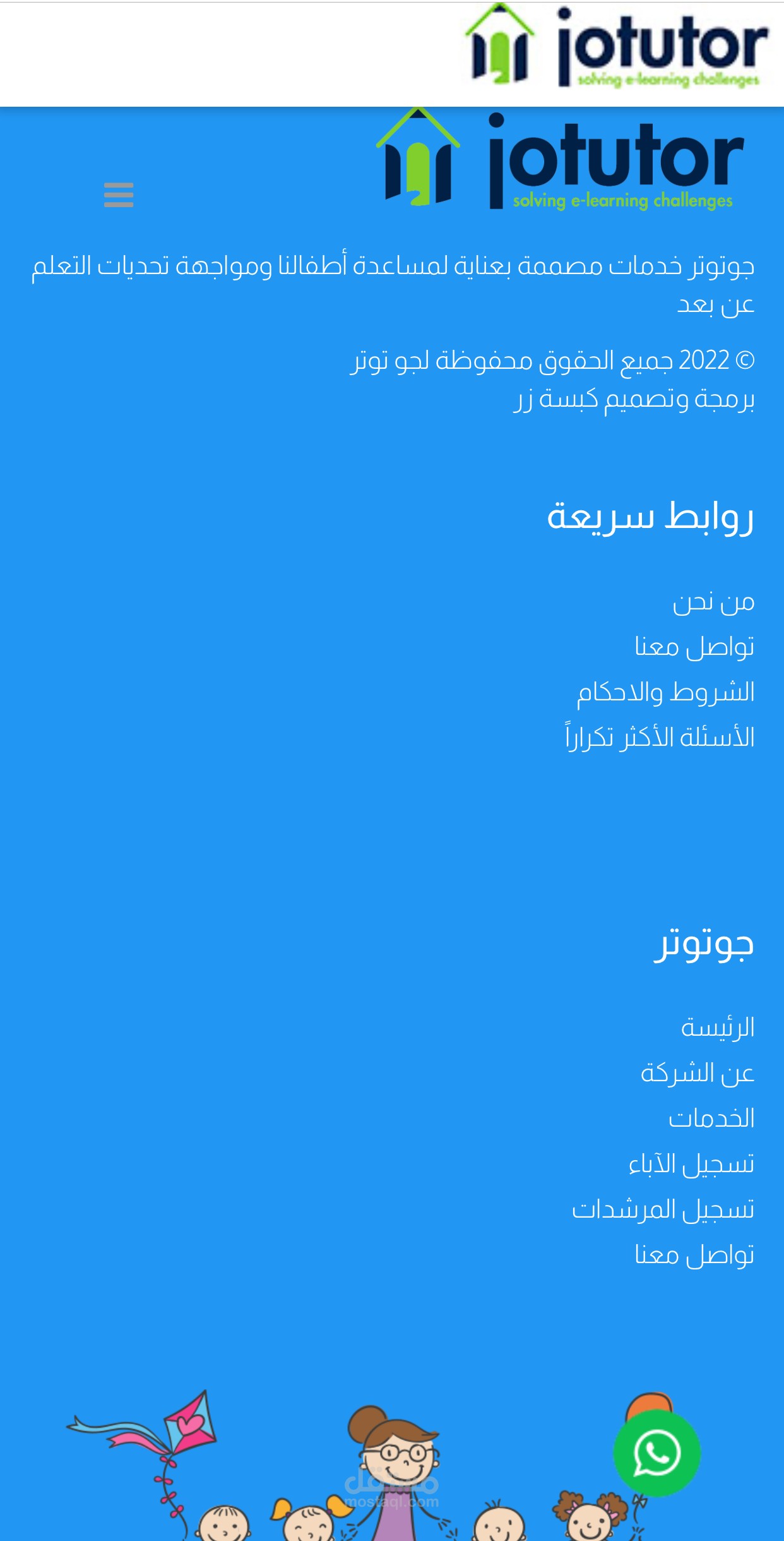The image size is (784, 1541).
Task: Go to الرئيسة link
Action: coord(718,1028)
